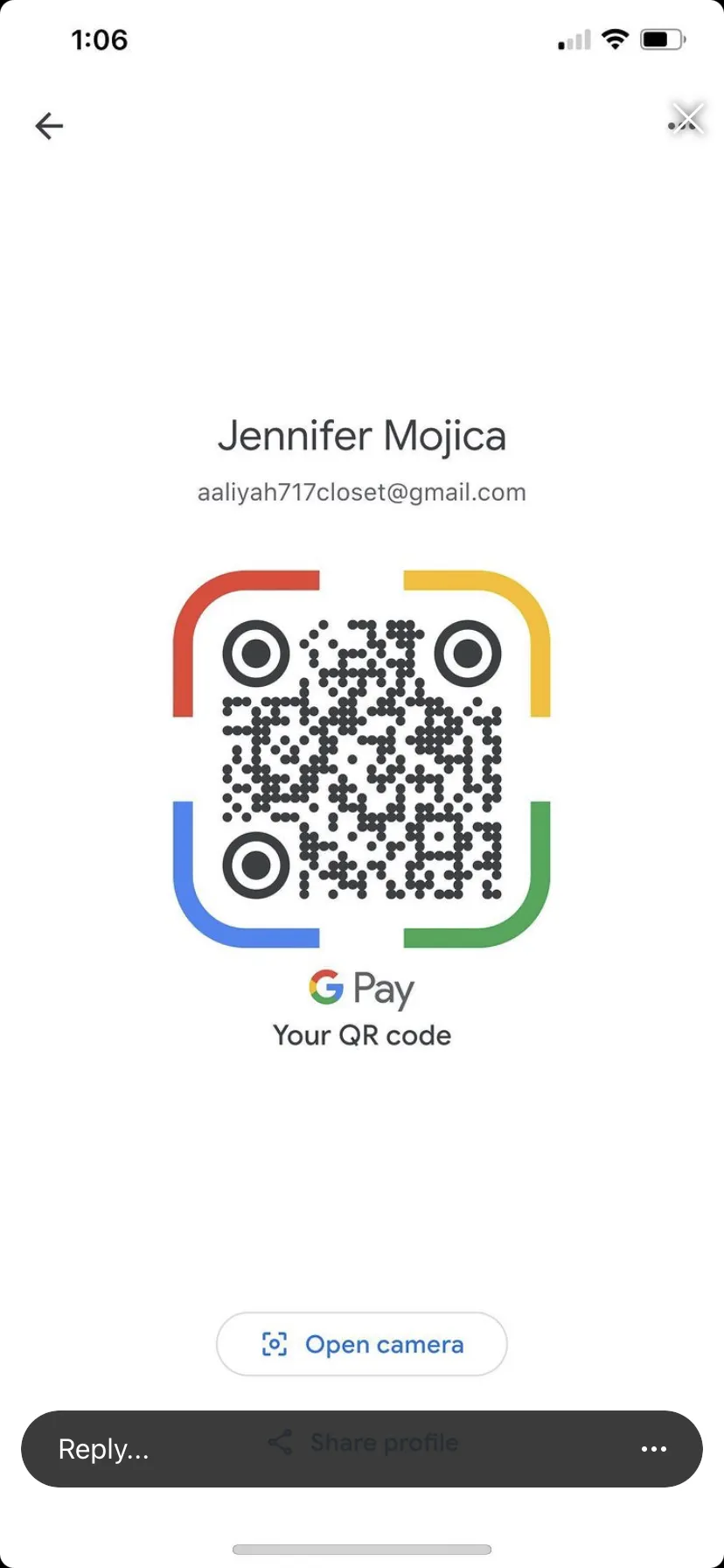Open the three-dot more options menu
The width and height of the screenshot is (724, 1568).
(x=654, y=1449)
